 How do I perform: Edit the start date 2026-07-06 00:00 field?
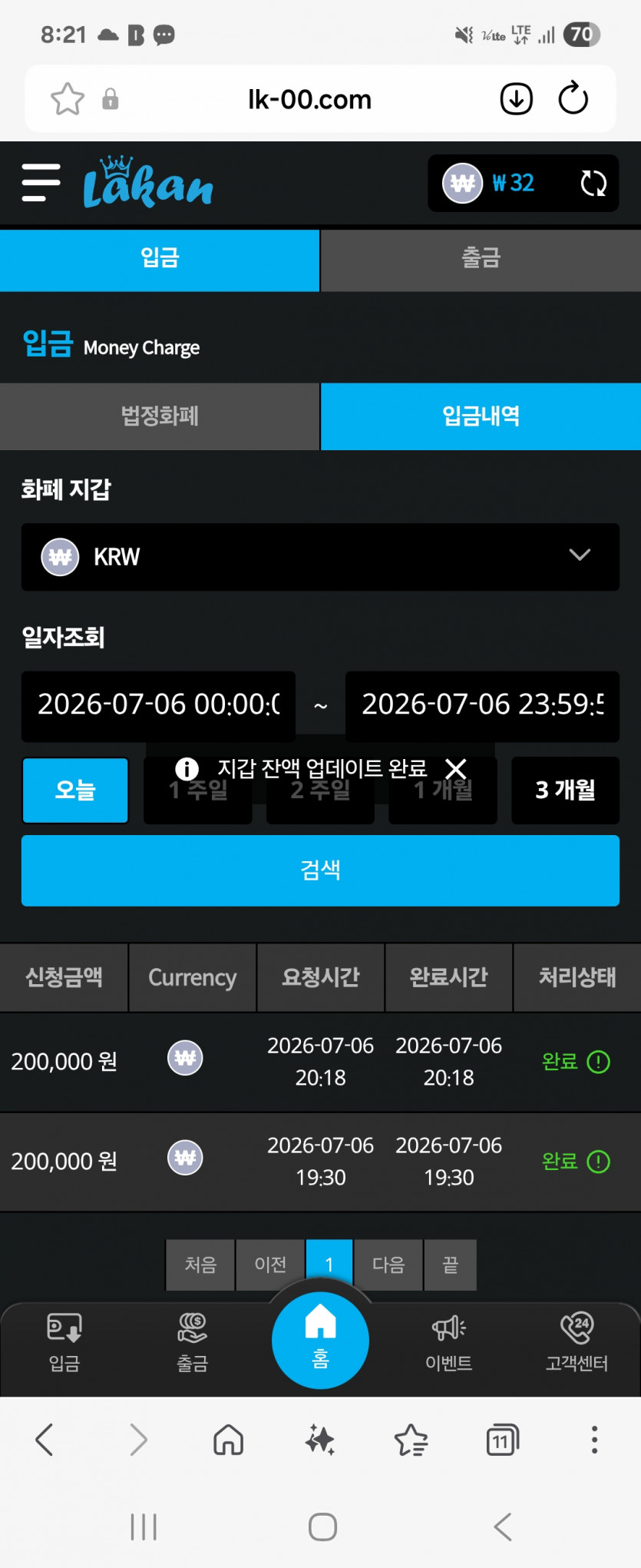[158, 704]
